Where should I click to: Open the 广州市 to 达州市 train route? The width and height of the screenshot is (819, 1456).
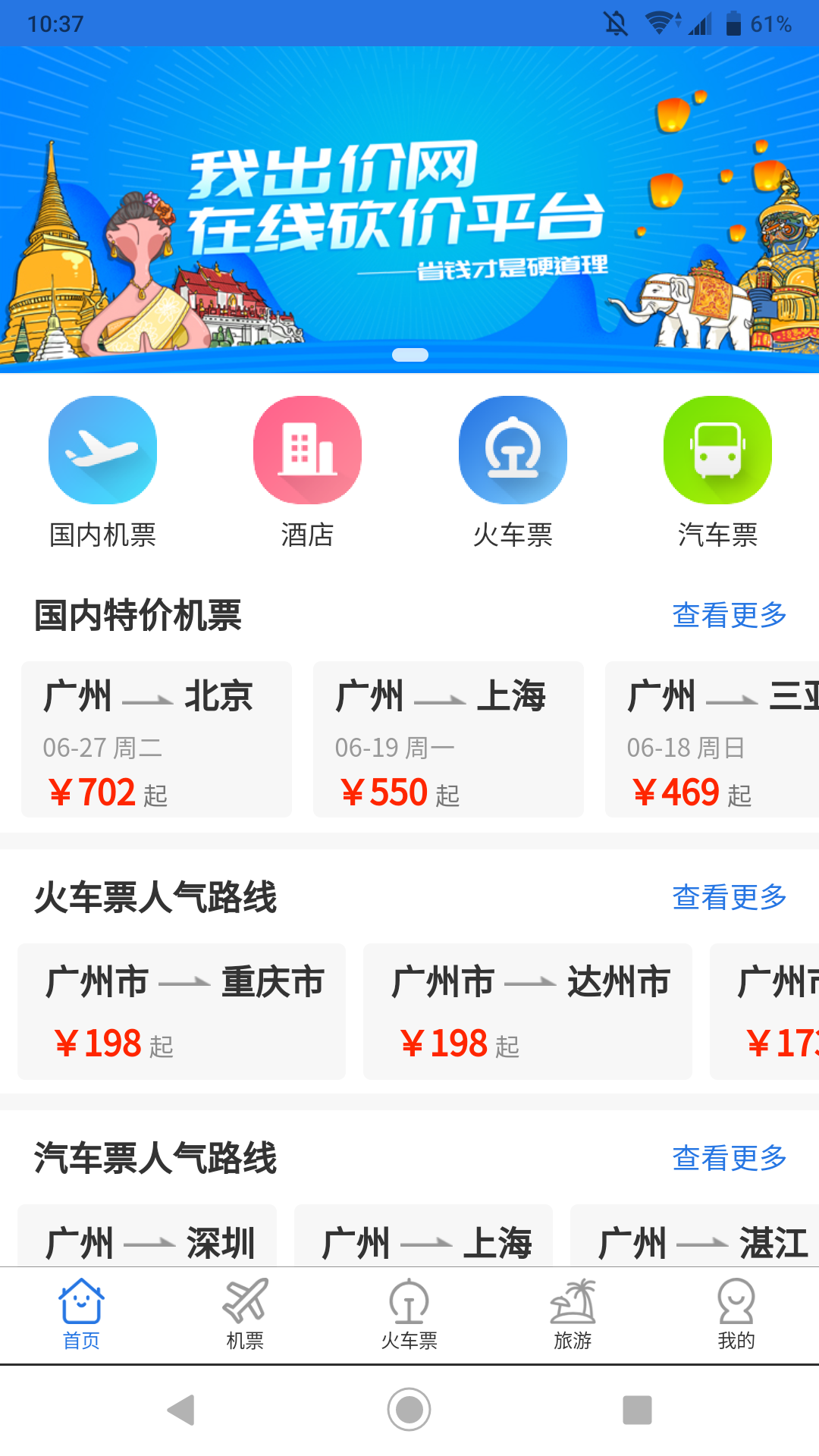(527, 1011)
